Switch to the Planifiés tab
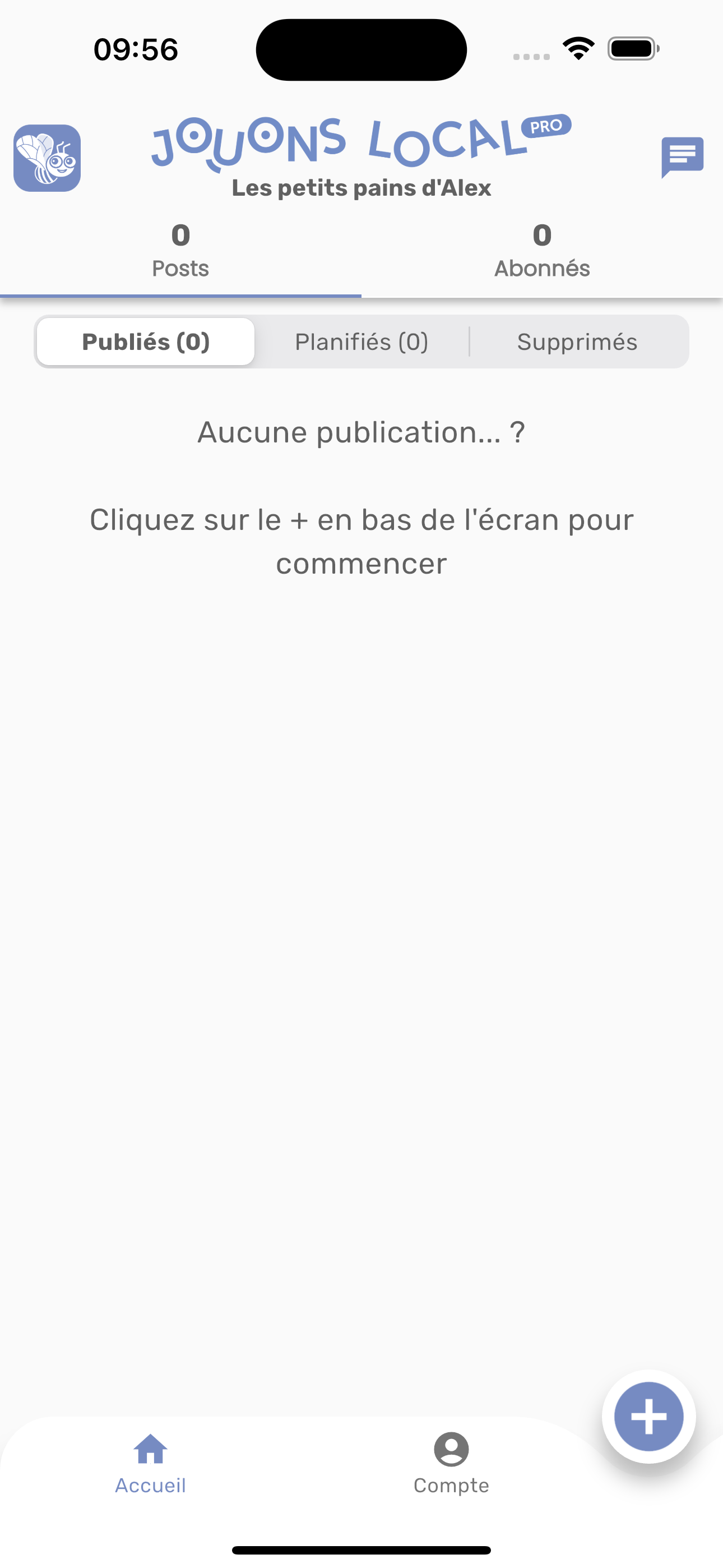The height and width of the screenshot is (1568, 723). pos(361,342)
